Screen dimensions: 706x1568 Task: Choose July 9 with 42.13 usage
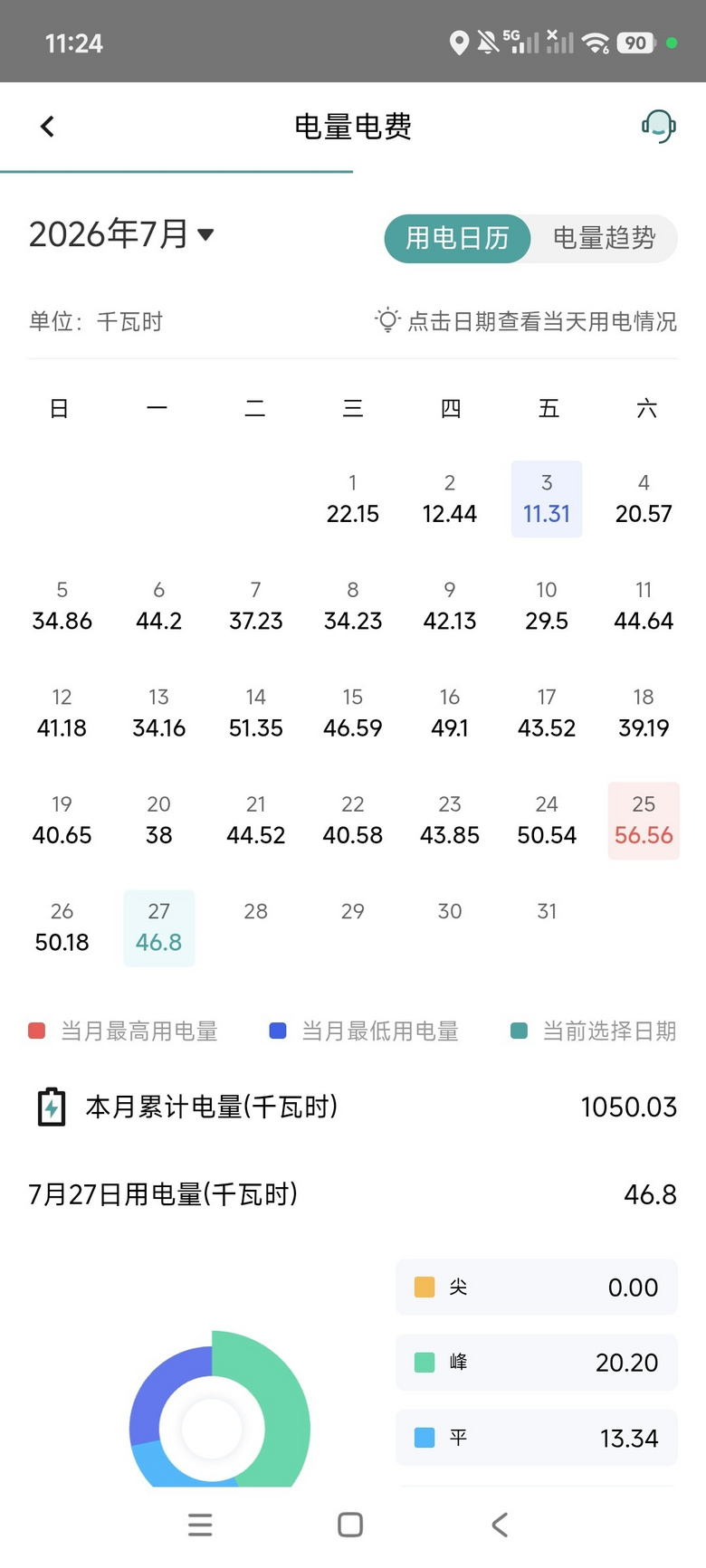(450, 606)
